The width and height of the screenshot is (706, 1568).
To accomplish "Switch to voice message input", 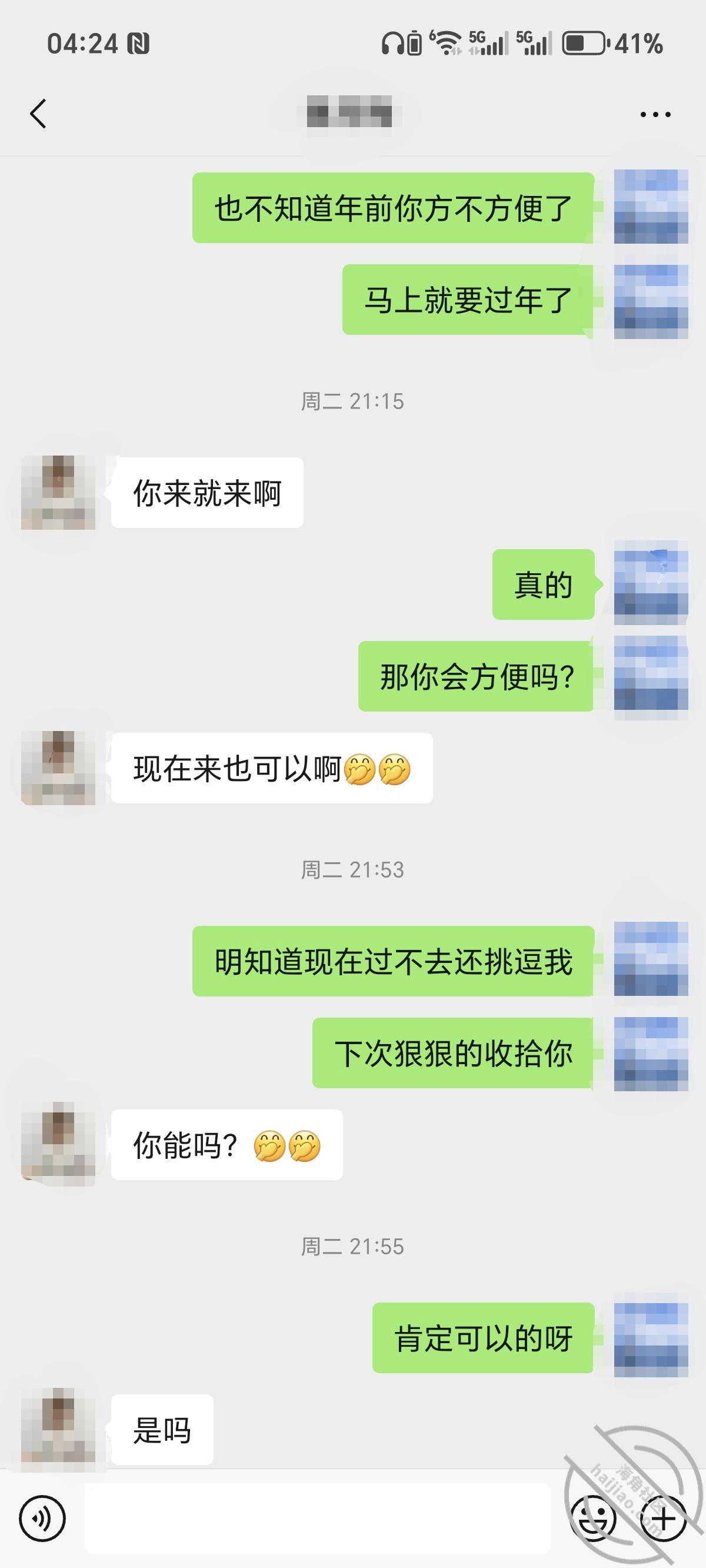I will coord(42,1518).
